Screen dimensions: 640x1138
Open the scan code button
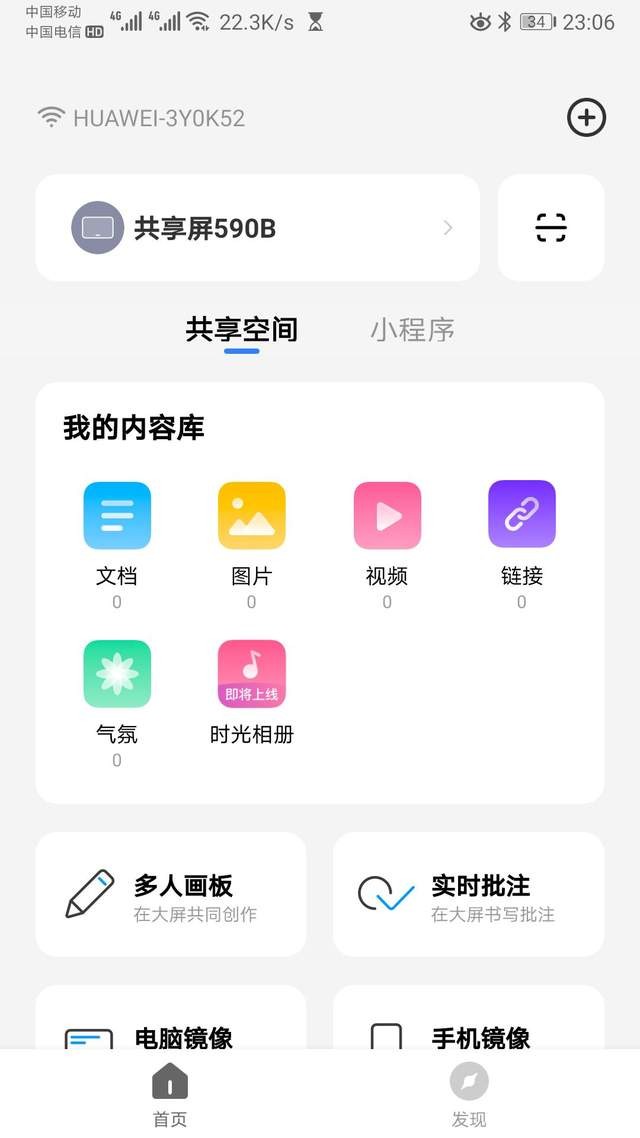coord(551,227)
